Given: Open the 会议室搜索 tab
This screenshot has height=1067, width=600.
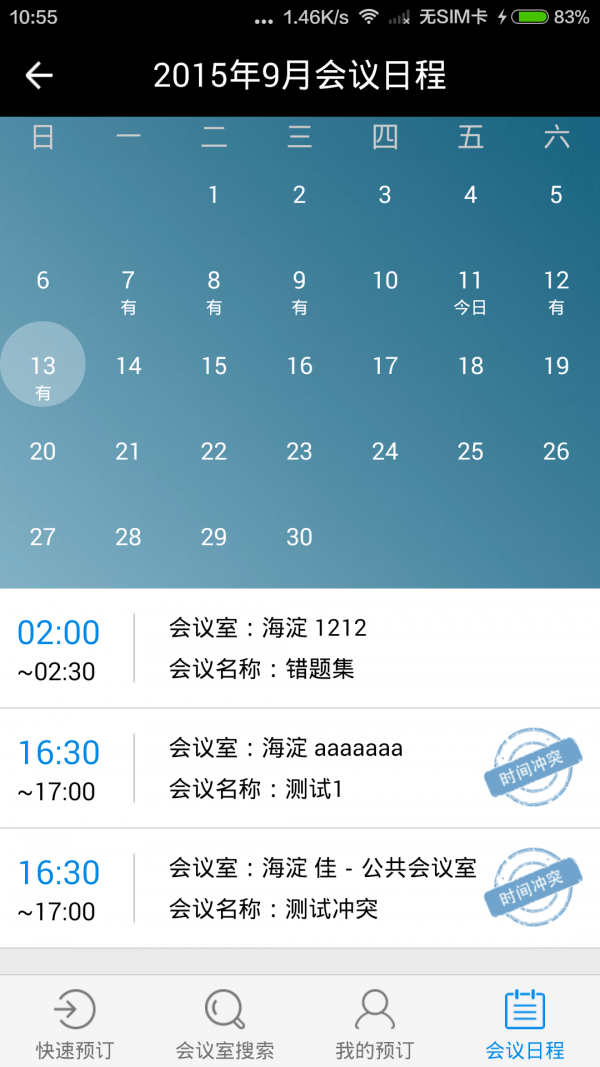Looking at the screenshot, I should pyautogui.click(x=224, y=1020).
